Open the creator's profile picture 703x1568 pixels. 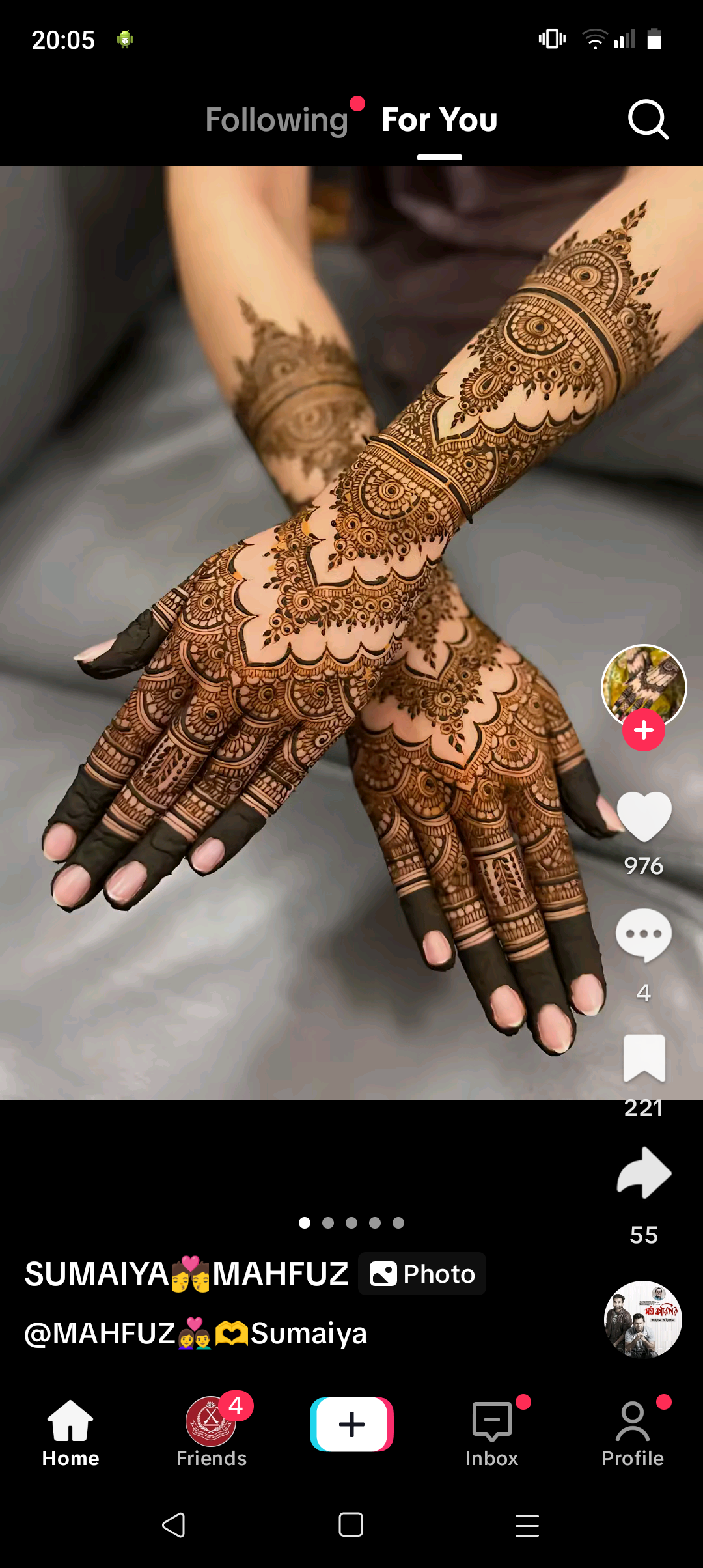(644, 686)
